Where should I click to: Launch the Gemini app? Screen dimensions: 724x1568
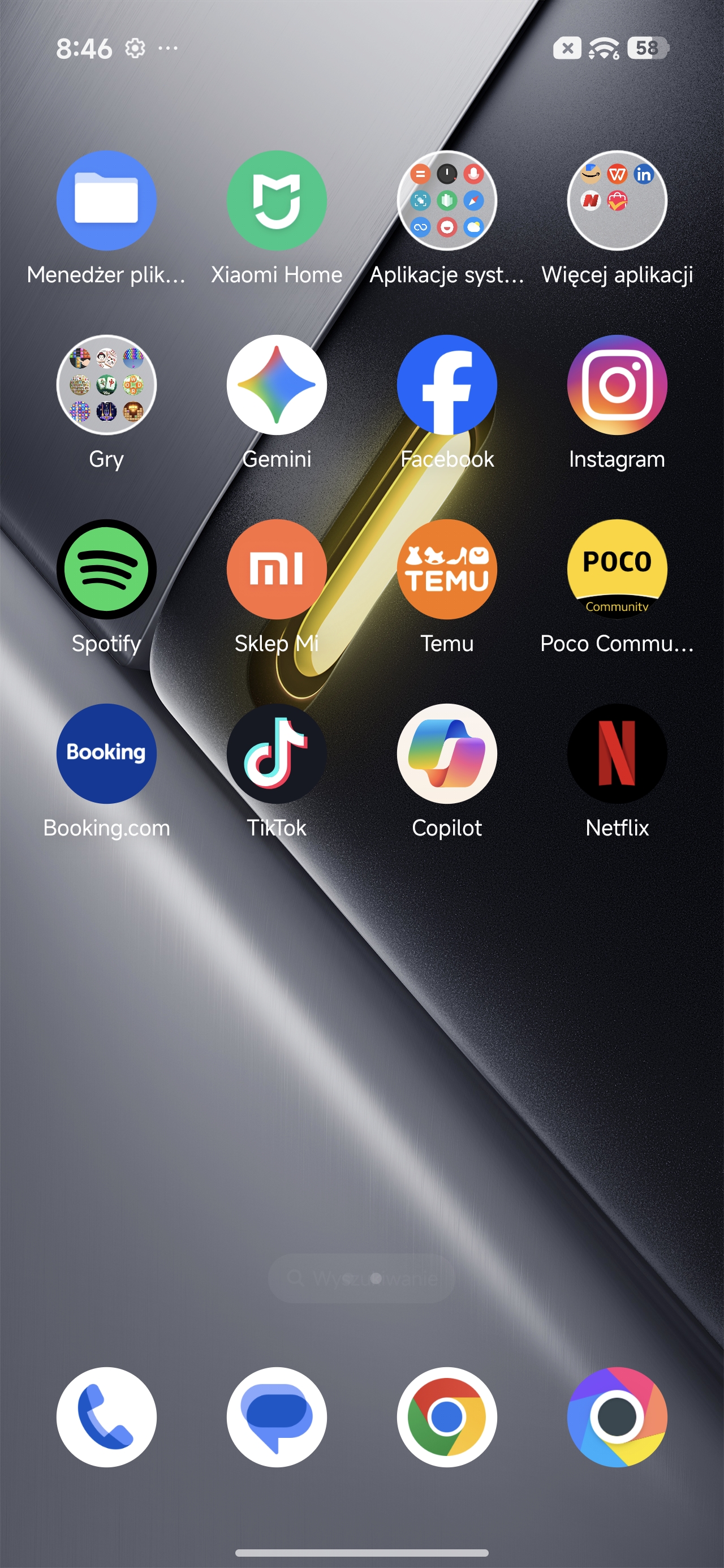[x=277, y=385]
